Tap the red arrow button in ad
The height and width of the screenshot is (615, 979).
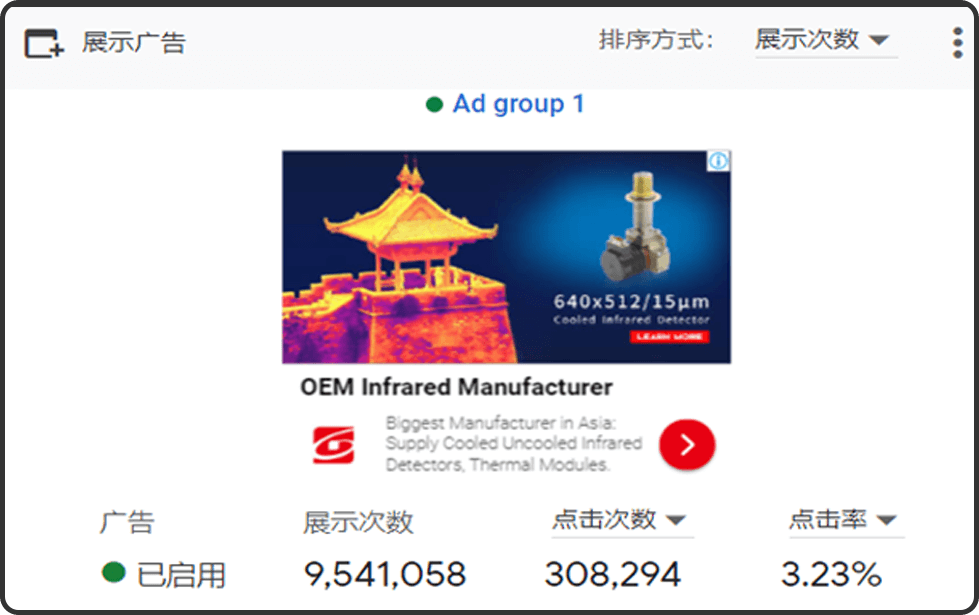click(x=687, y=445)
